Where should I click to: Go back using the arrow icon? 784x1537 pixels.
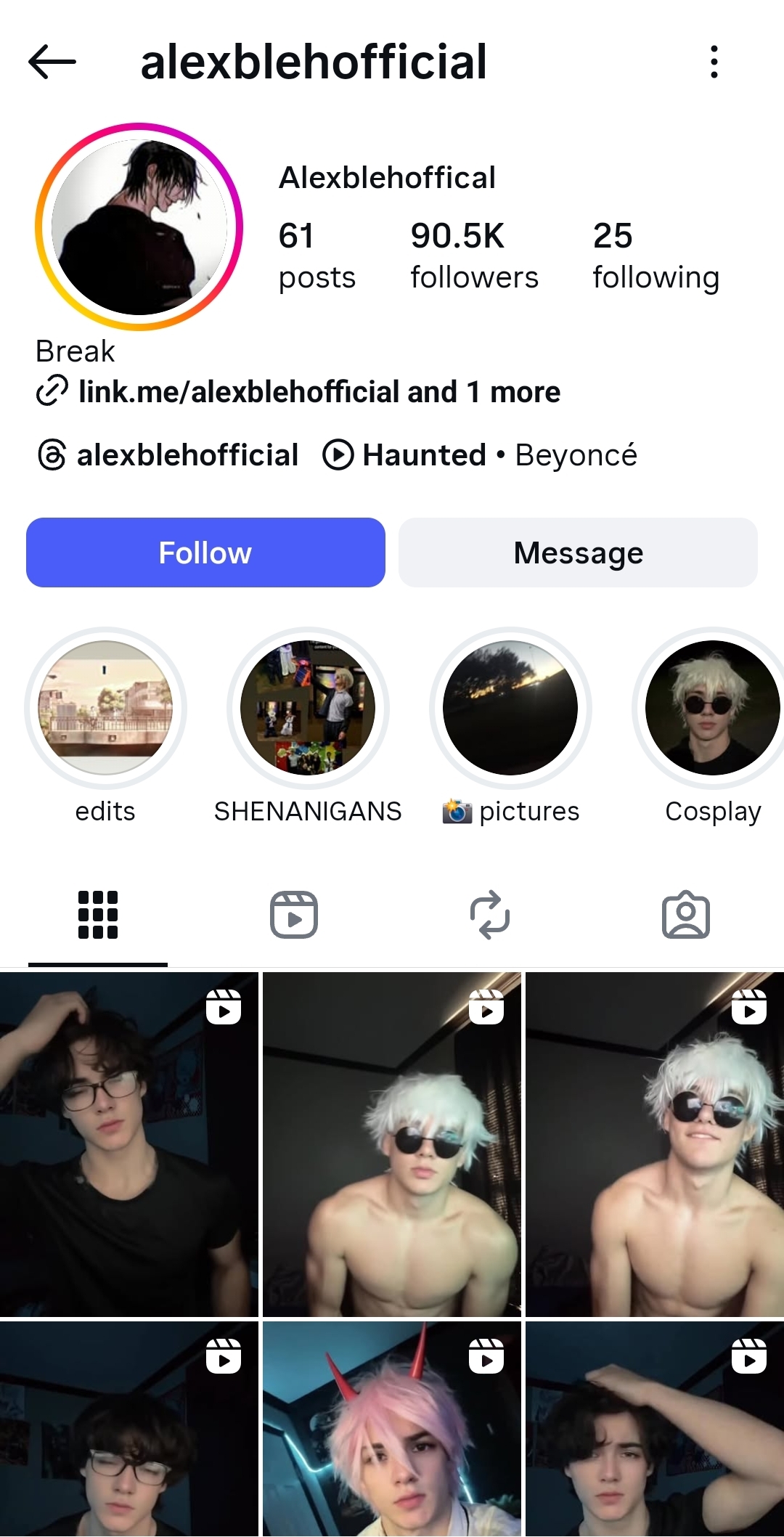coord(52,62)
